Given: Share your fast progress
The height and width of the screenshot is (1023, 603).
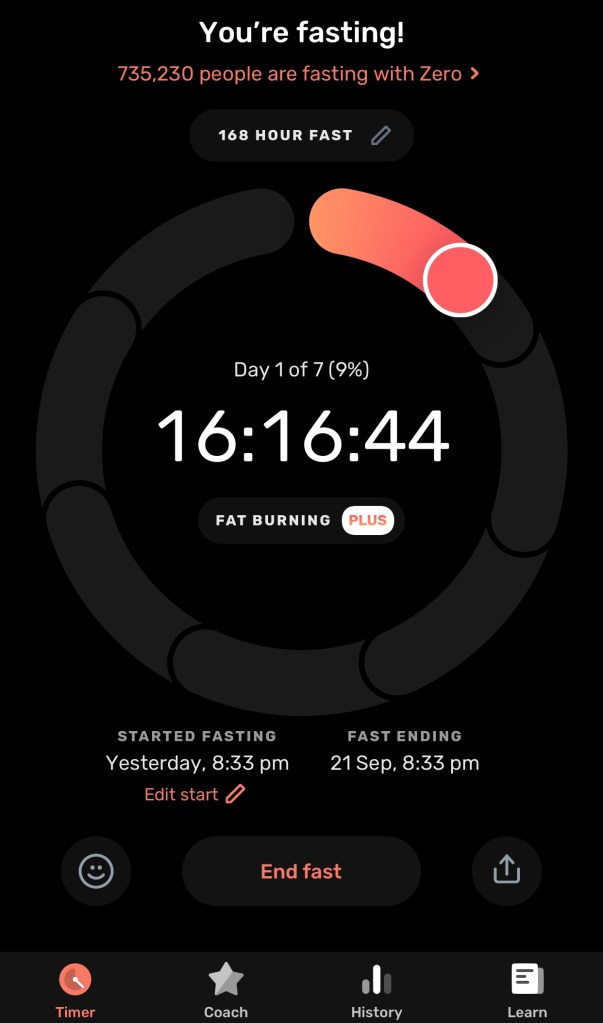Looking at the screenshot, I should (507, 871).
